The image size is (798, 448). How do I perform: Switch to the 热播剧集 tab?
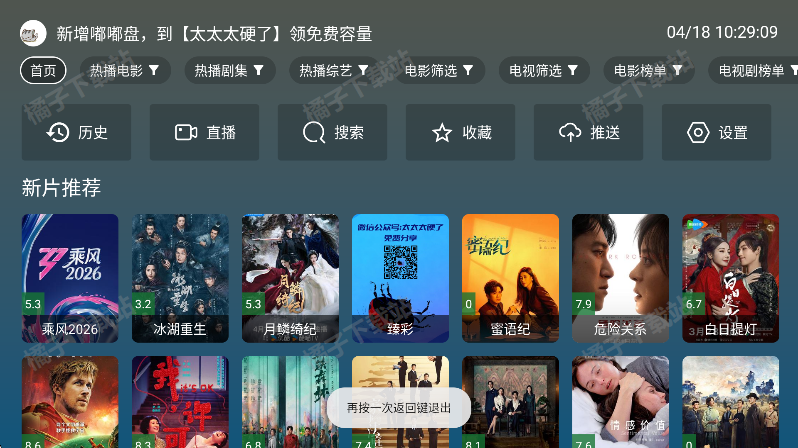[229, 70]
